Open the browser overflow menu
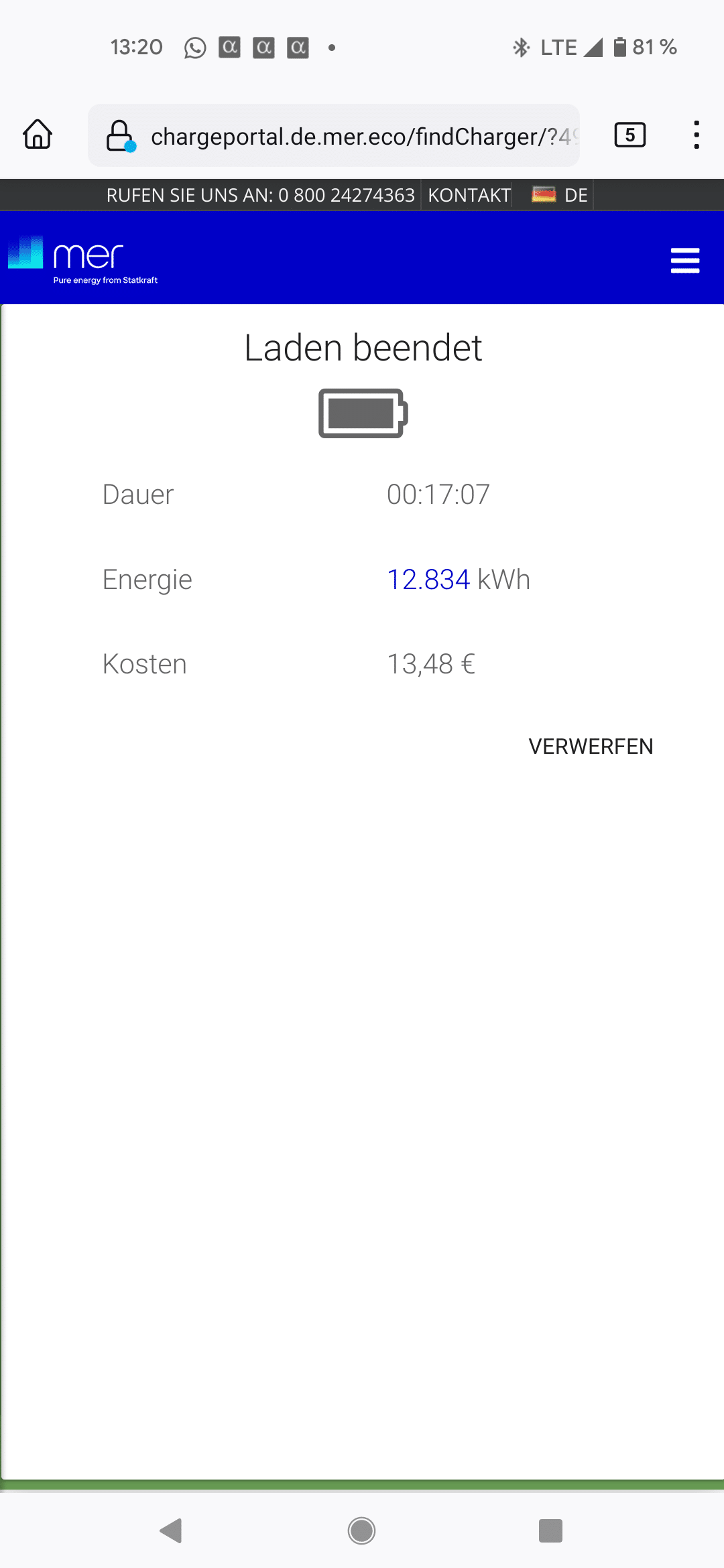 click(697, 135)
